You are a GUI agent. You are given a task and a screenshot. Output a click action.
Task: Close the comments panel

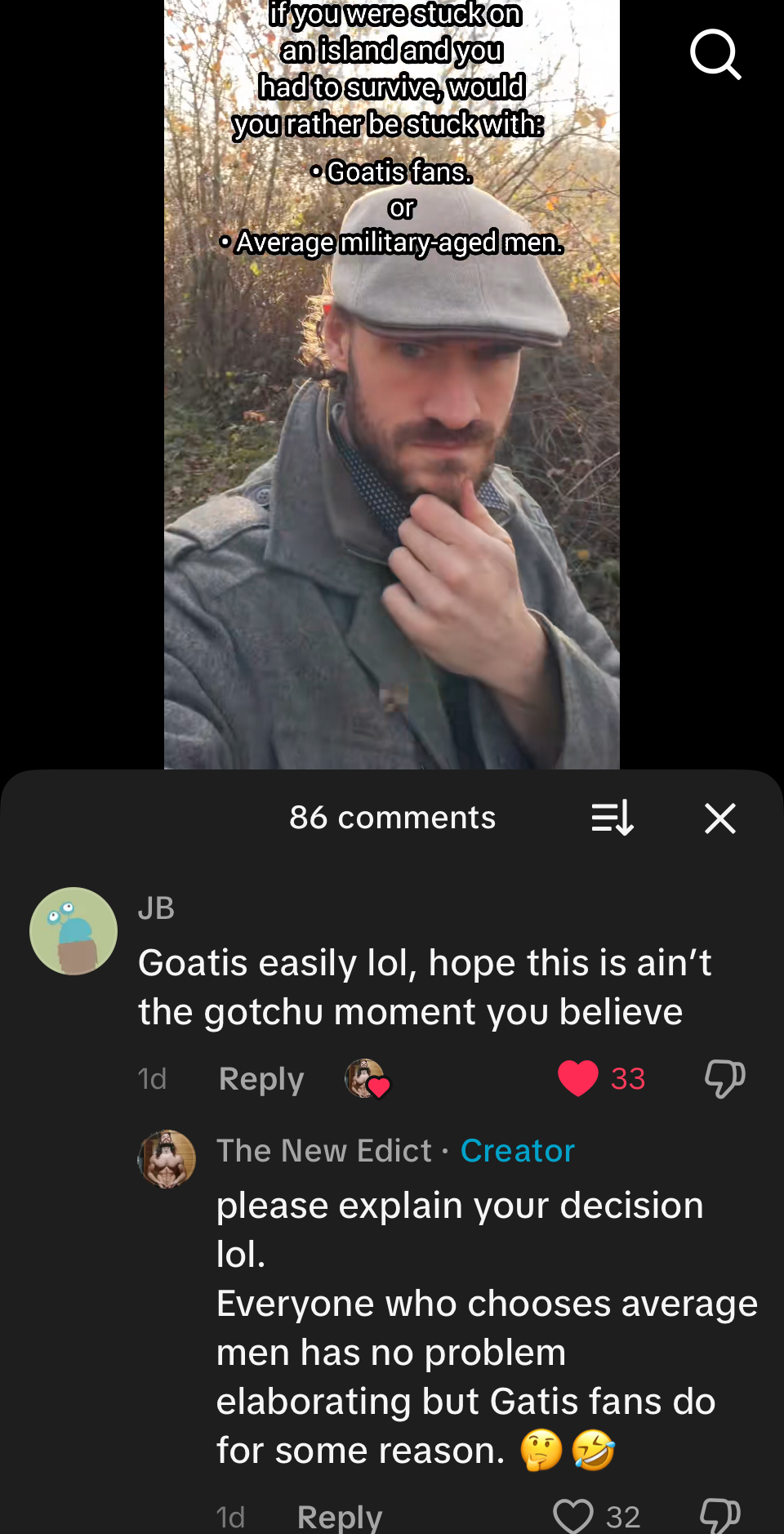pyautogui.click(x=719, y=818)
